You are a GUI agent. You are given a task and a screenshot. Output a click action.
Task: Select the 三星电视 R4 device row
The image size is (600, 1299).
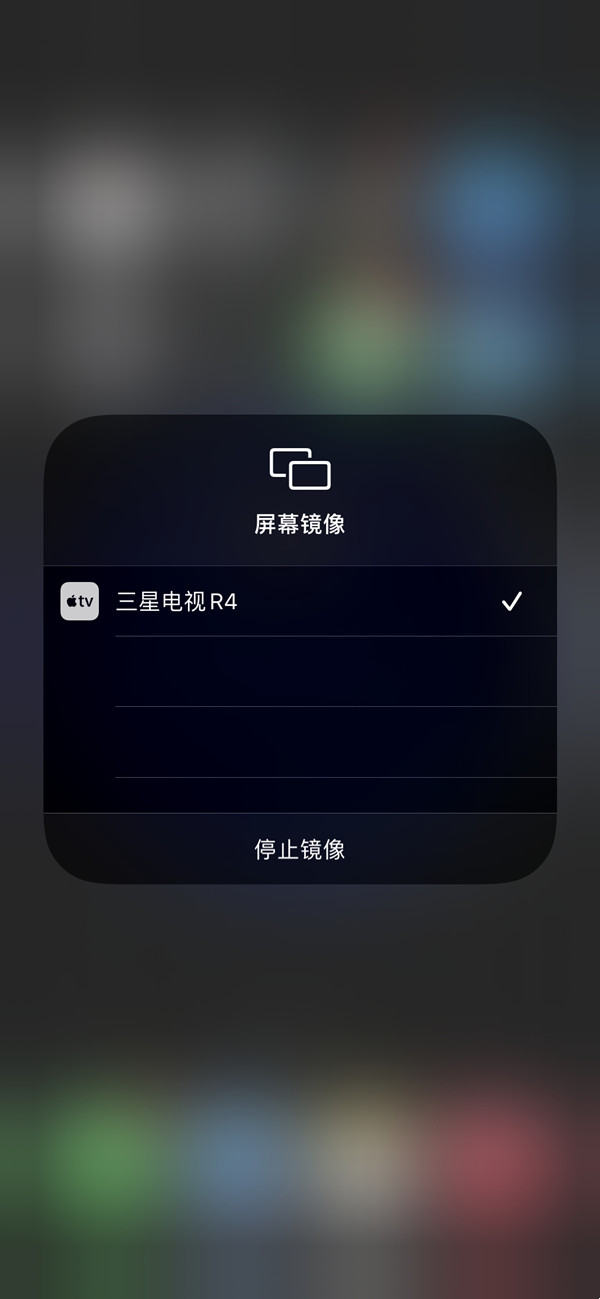(x=300, y=602)
